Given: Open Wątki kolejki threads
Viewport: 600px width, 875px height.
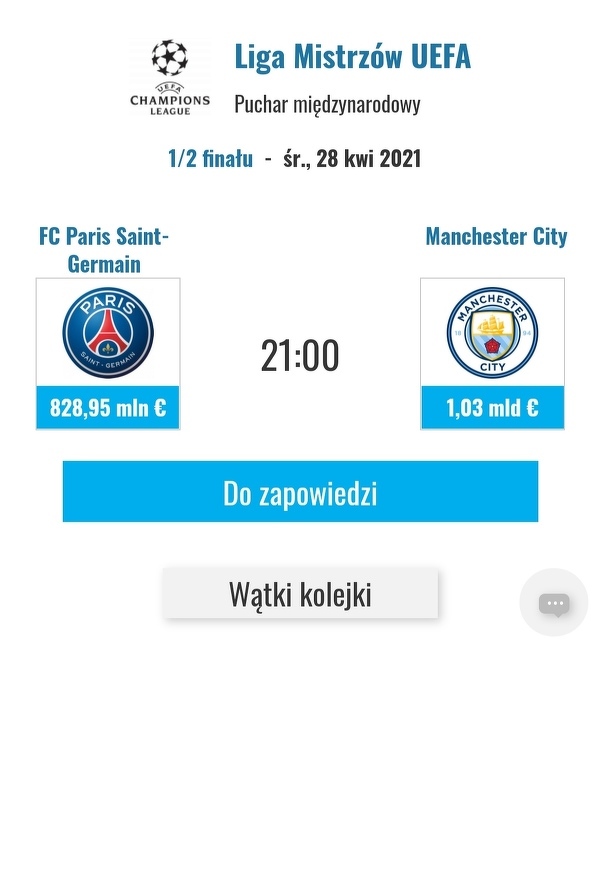Looking at the screenshot, I should coord(300,594).
